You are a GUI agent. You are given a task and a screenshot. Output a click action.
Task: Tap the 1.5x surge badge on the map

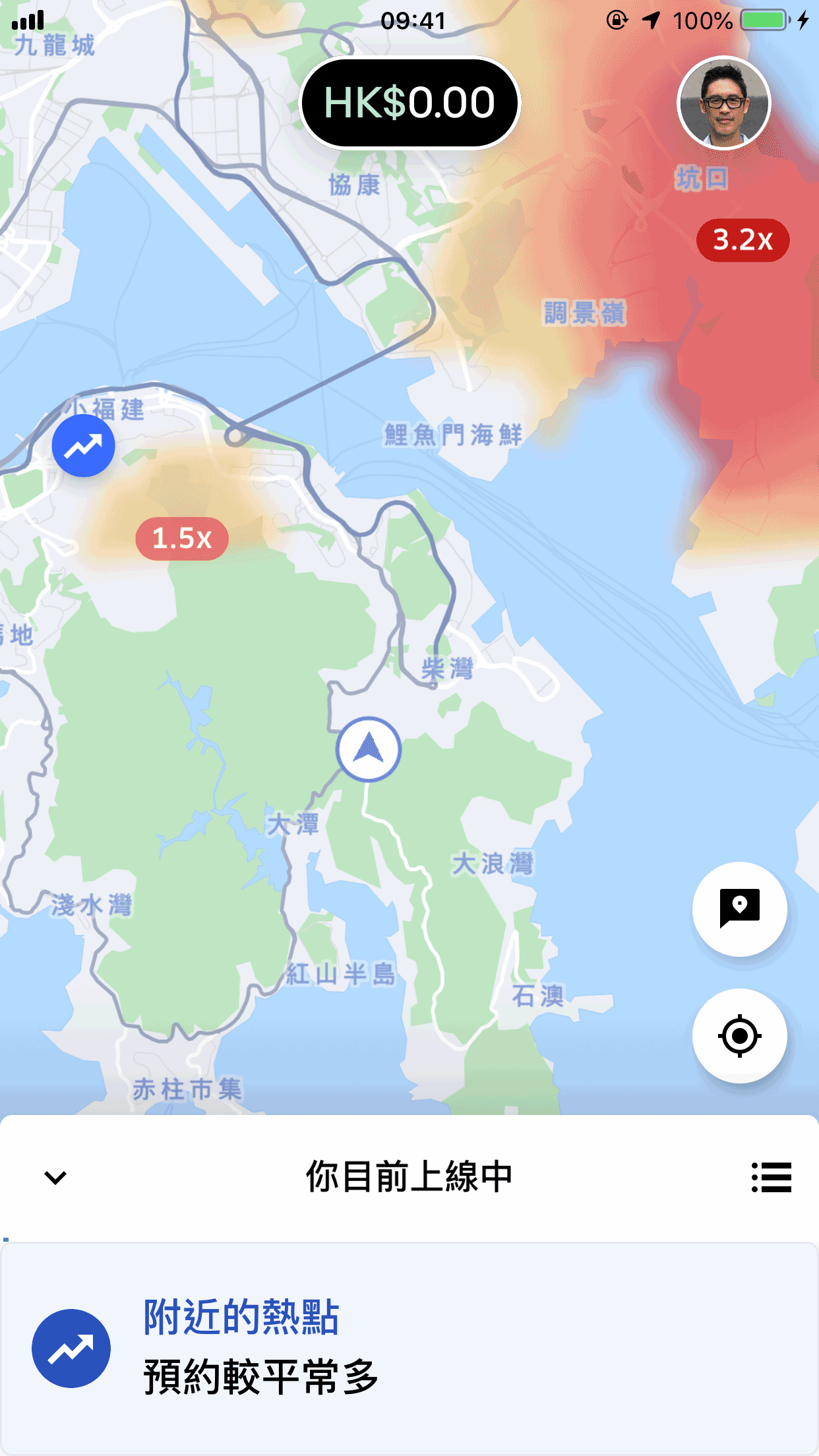point(182,538)
